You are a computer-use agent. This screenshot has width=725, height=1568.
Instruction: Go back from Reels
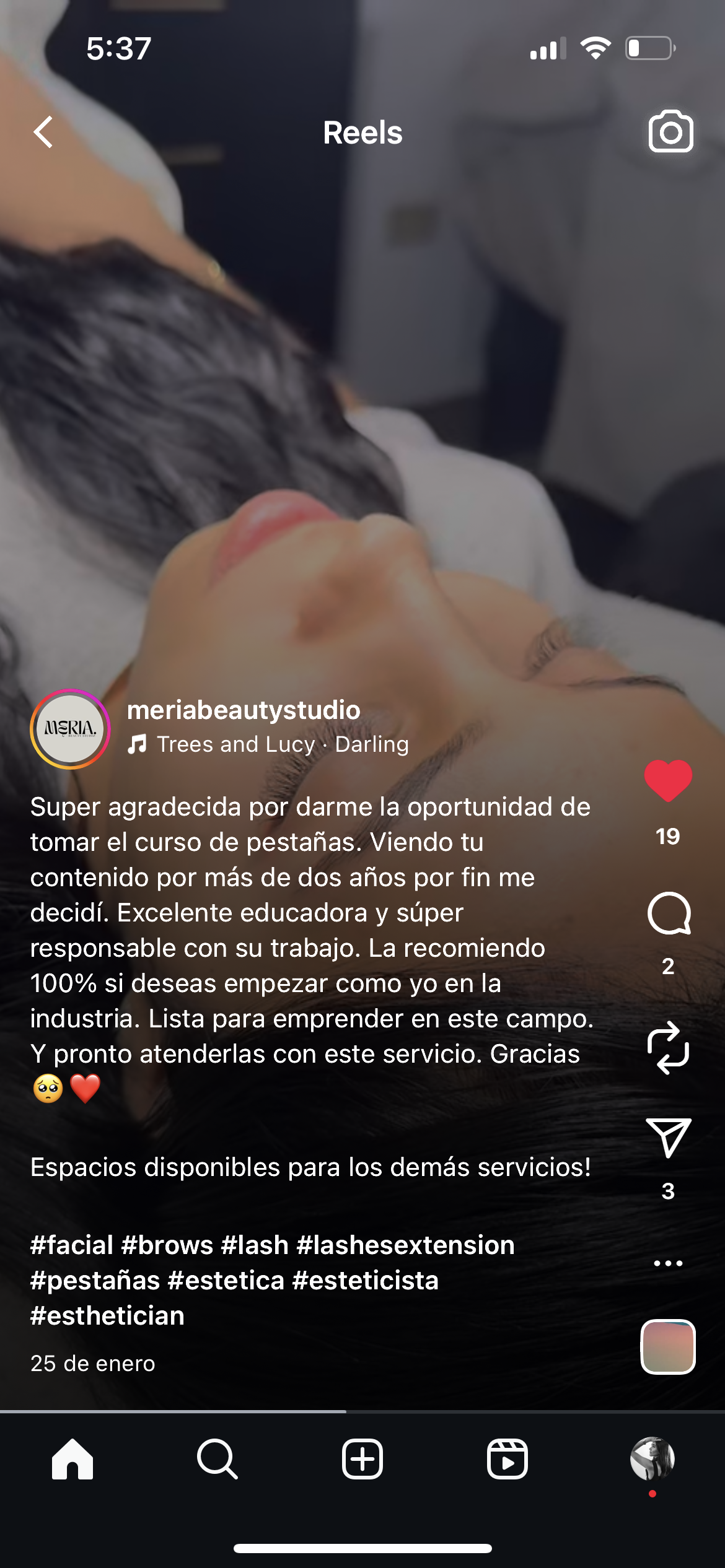pos(43,132)
